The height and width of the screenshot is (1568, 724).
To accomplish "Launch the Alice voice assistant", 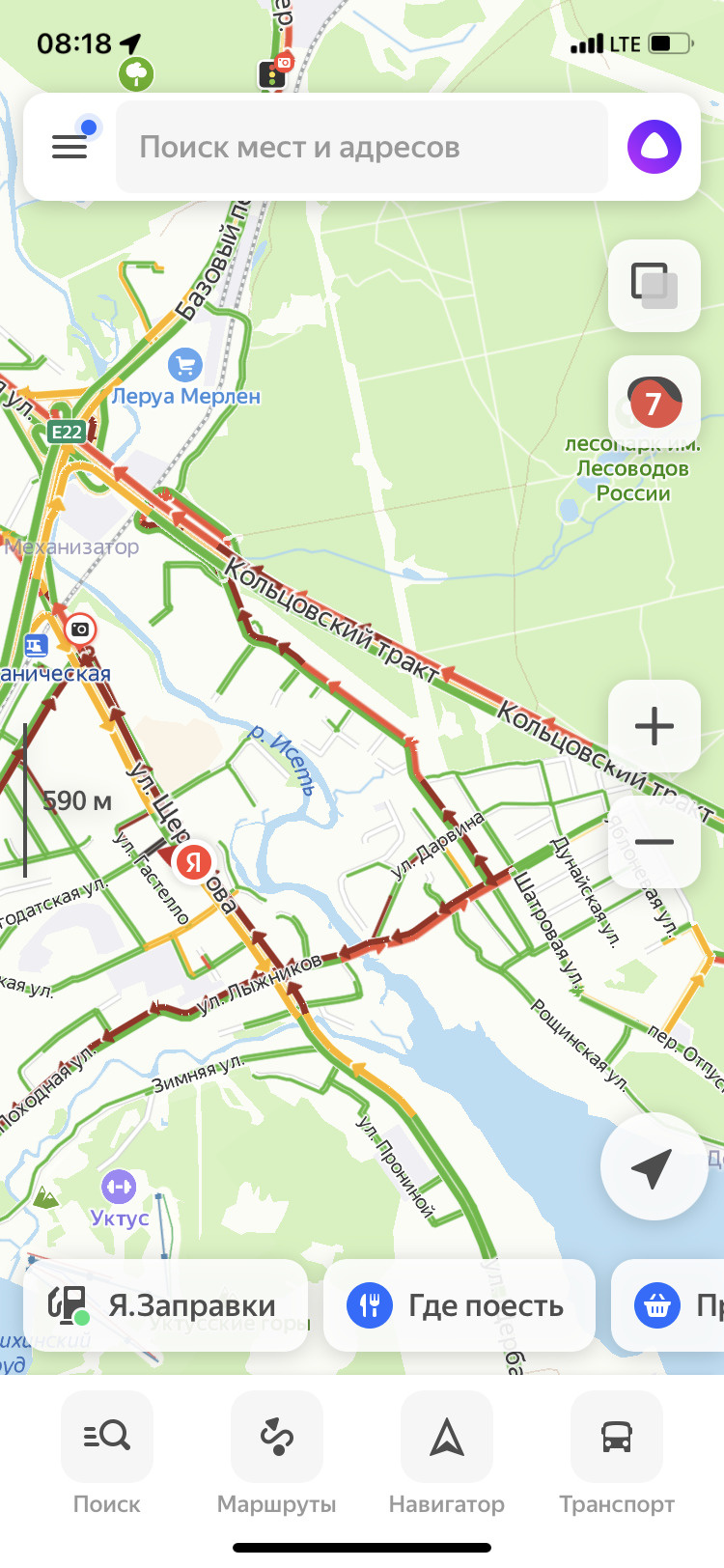I will tap(654, 147).
